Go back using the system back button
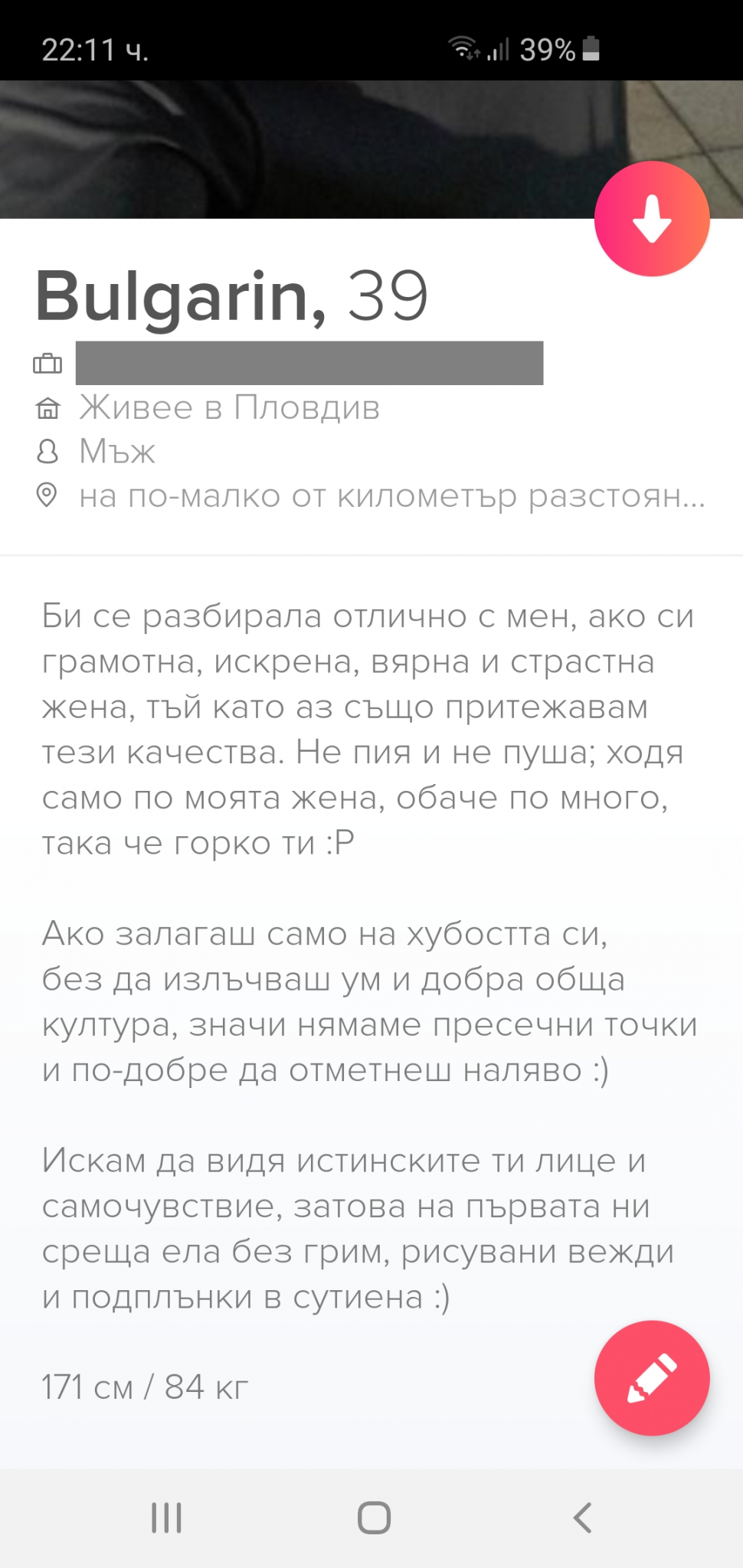Screen dimensions: 743x1568 coord(583,1517)
